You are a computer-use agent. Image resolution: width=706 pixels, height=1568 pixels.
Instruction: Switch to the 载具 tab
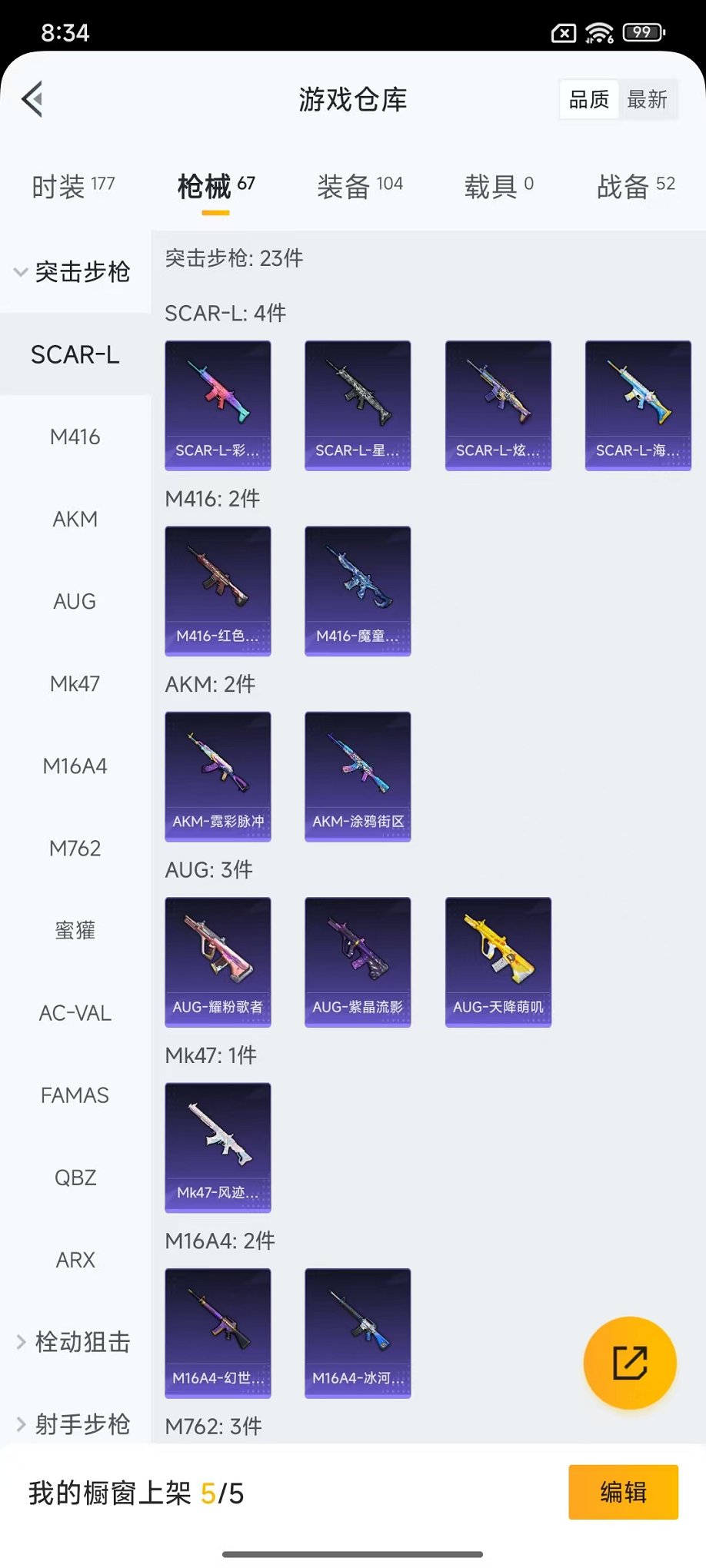click(498, 186)
